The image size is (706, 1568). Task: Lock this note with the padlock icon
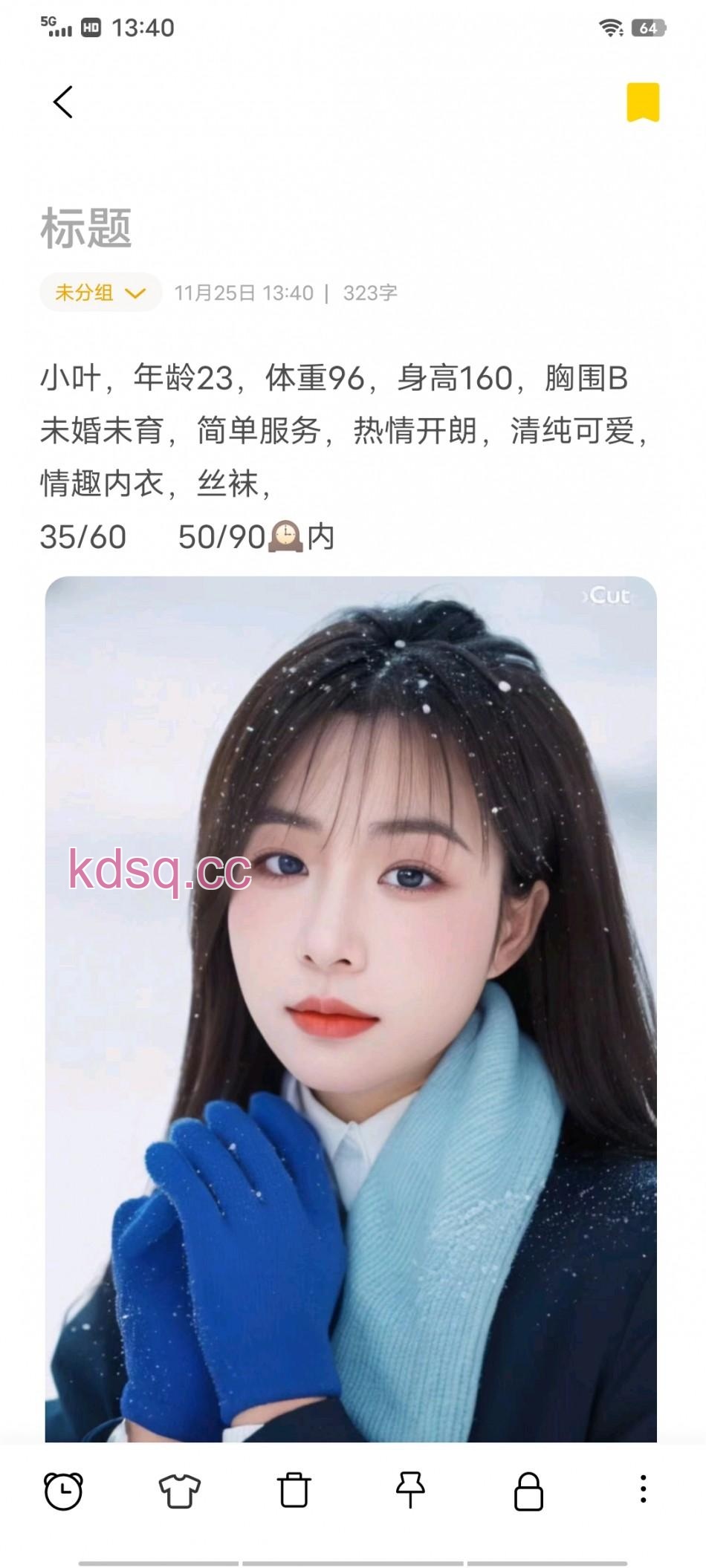click(x=528, y=1490)
